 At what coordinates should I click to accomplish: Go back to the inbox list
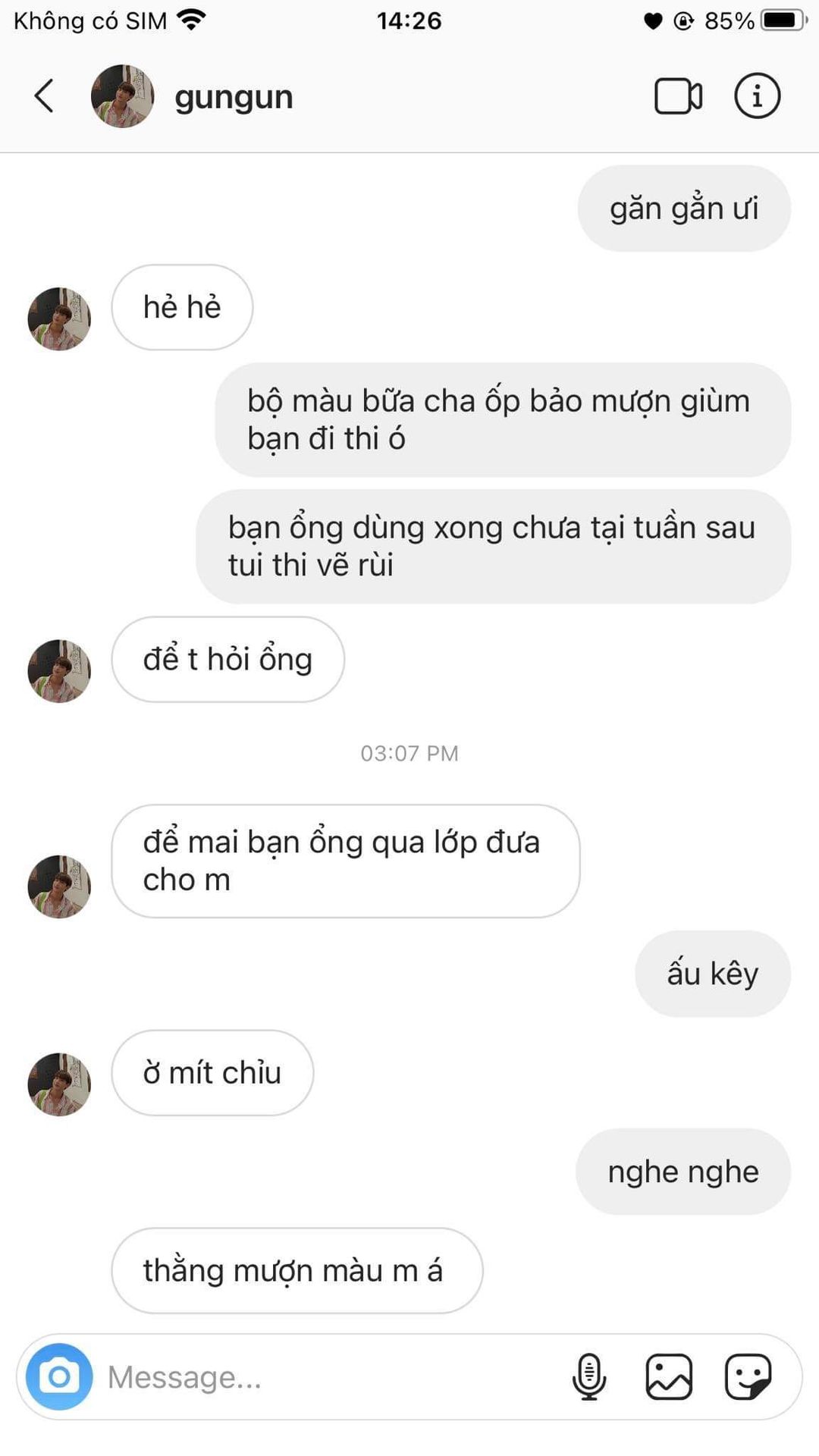pos(44,96)
